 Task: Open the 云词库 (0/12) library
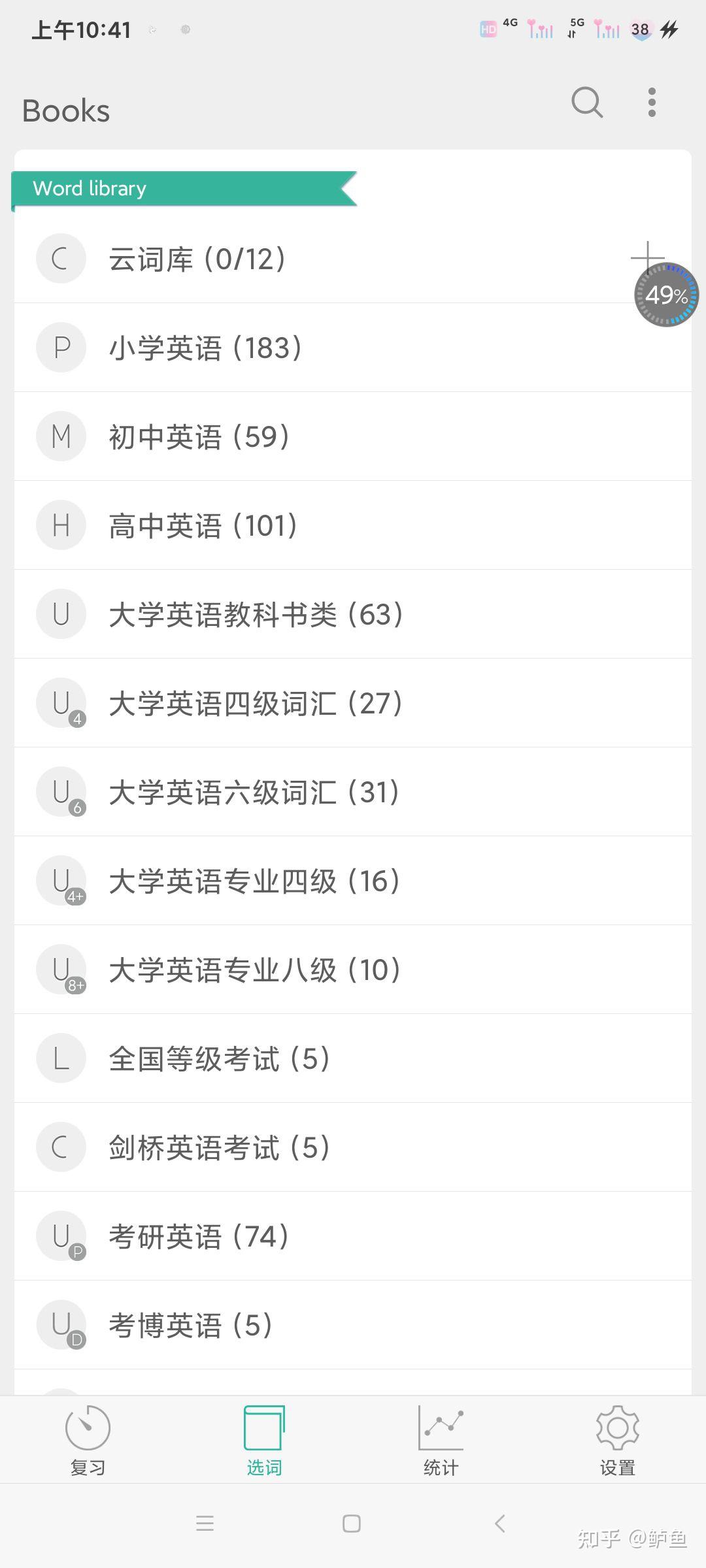(196, 259)
